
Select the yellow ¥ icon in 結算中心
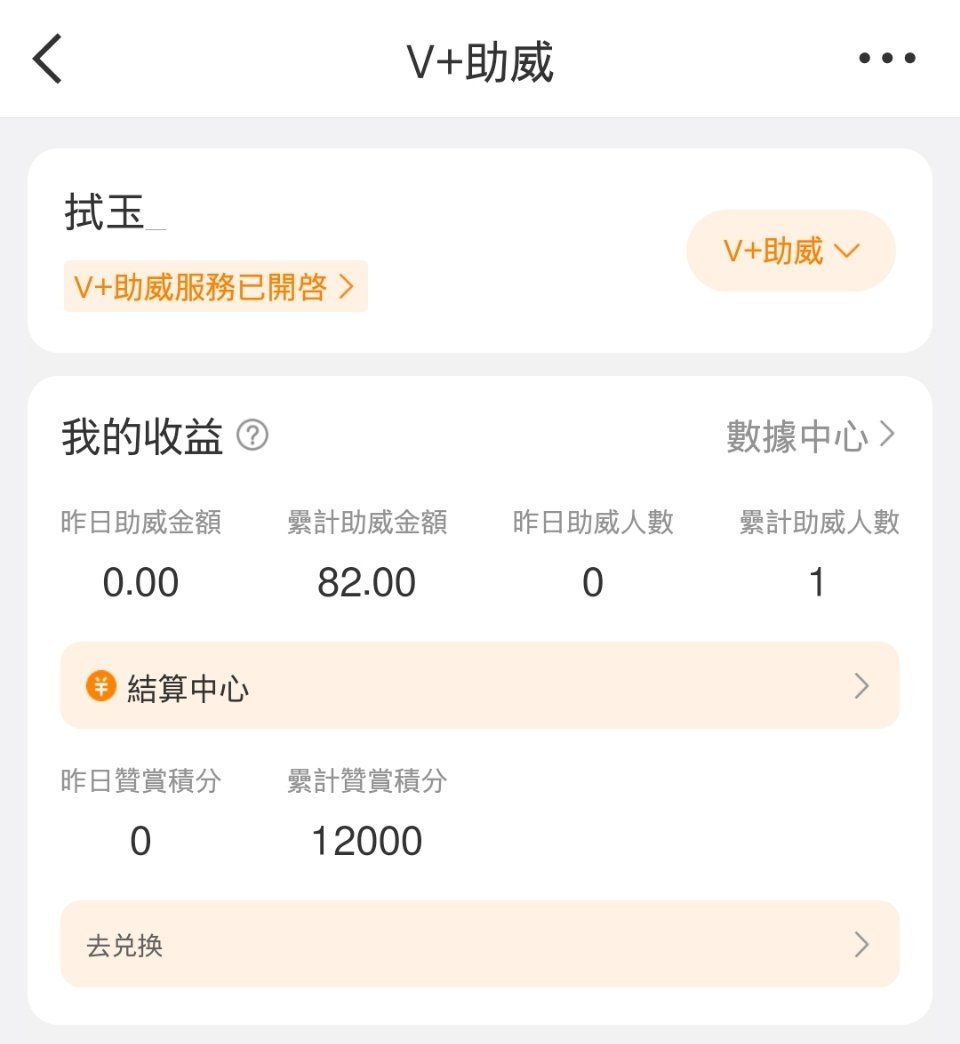click(x=99, y=687)
